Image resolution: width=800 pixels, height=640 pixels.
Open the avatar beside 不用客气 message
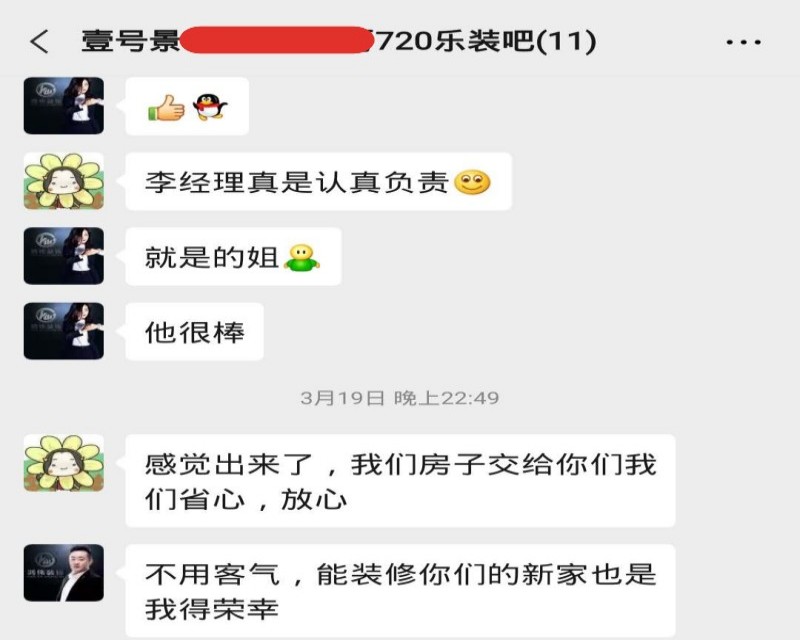[x=64, y=573]
